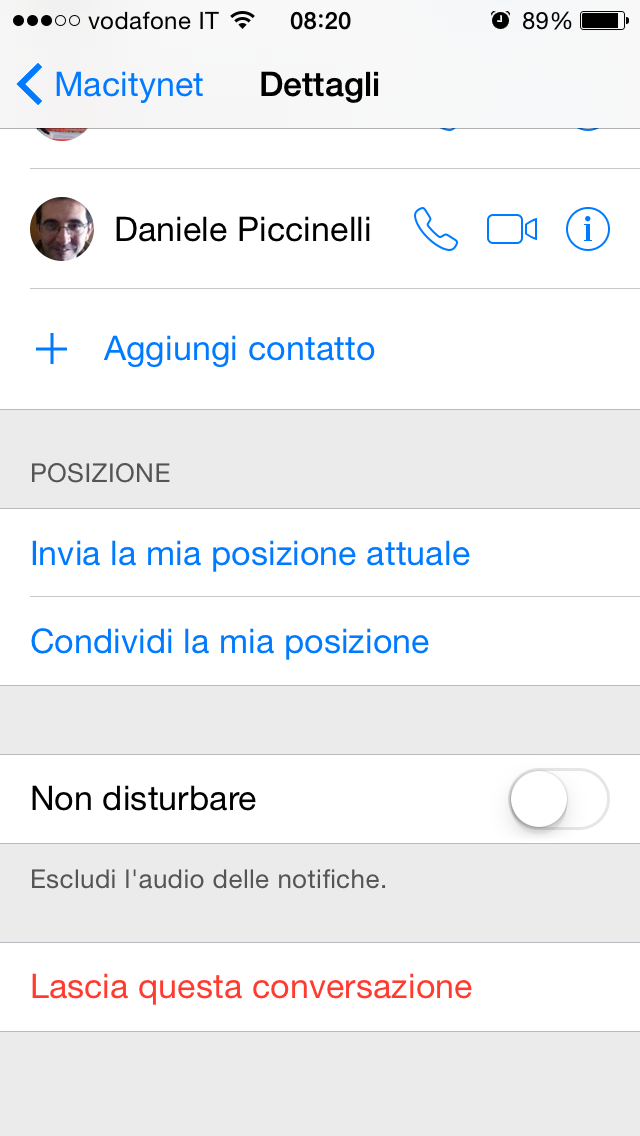This screenshot has width=640, height=1136.
Task: Call Daniele Piccinelli by phone
Action: click(435, 229)
